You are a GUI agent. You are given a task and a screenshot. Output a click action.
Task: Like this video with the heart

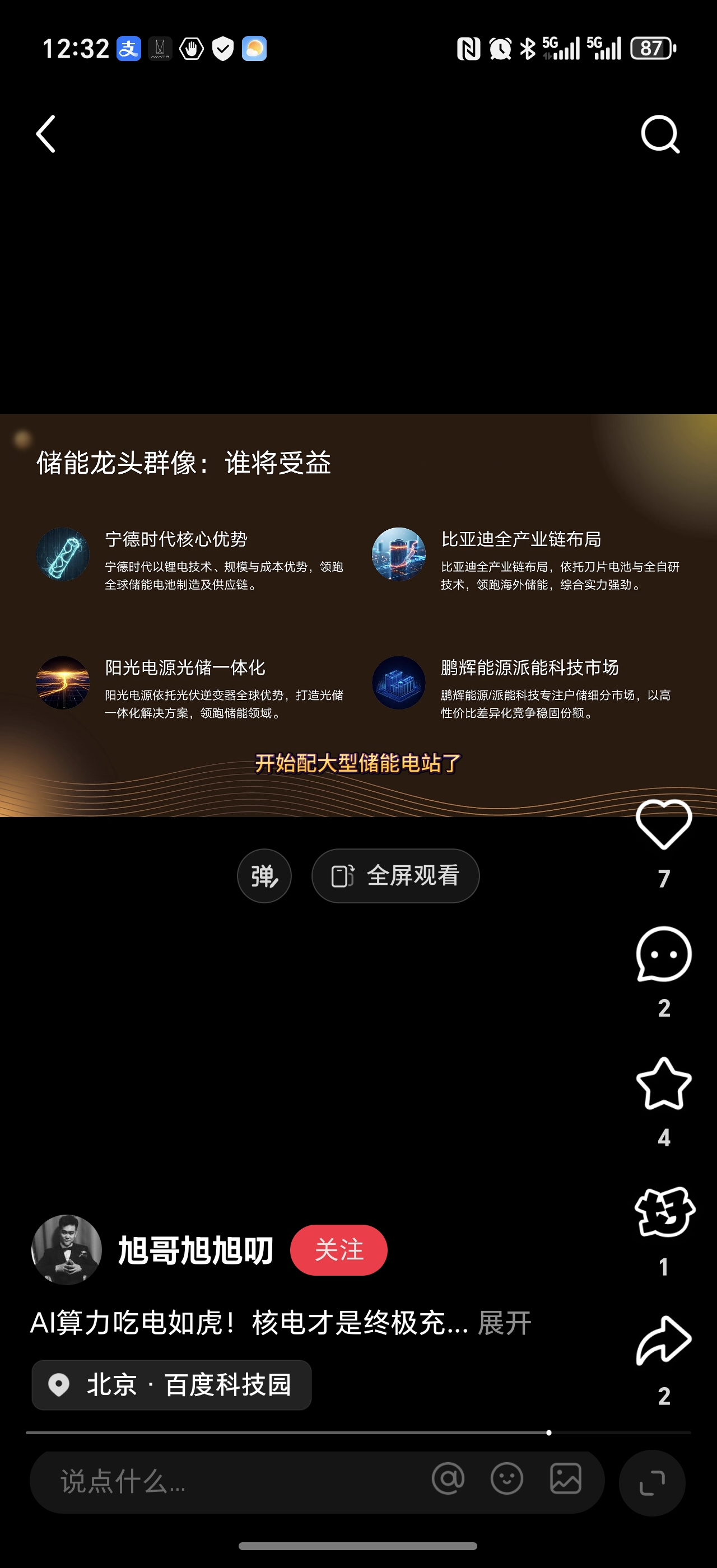click(663, 824)
